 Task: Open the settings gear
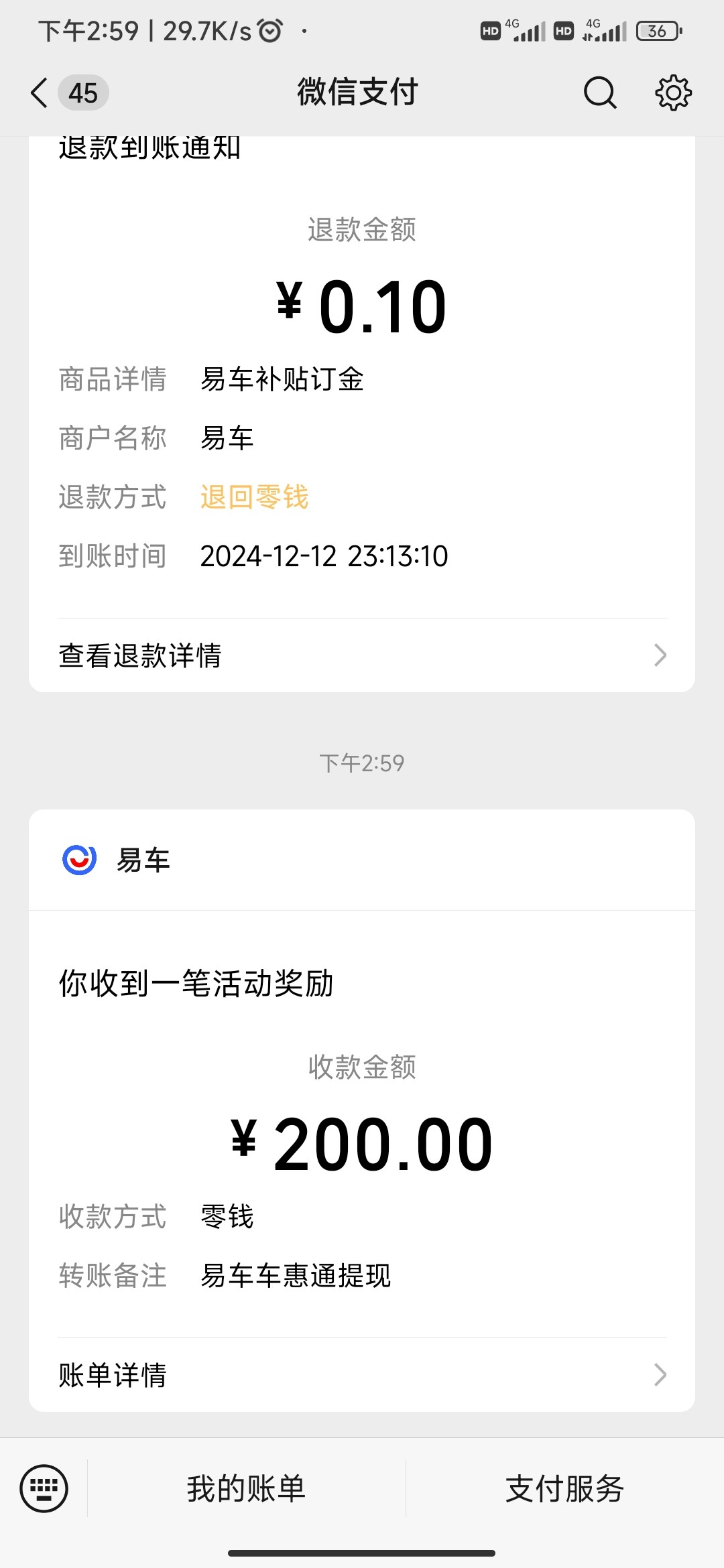point(673,92)
